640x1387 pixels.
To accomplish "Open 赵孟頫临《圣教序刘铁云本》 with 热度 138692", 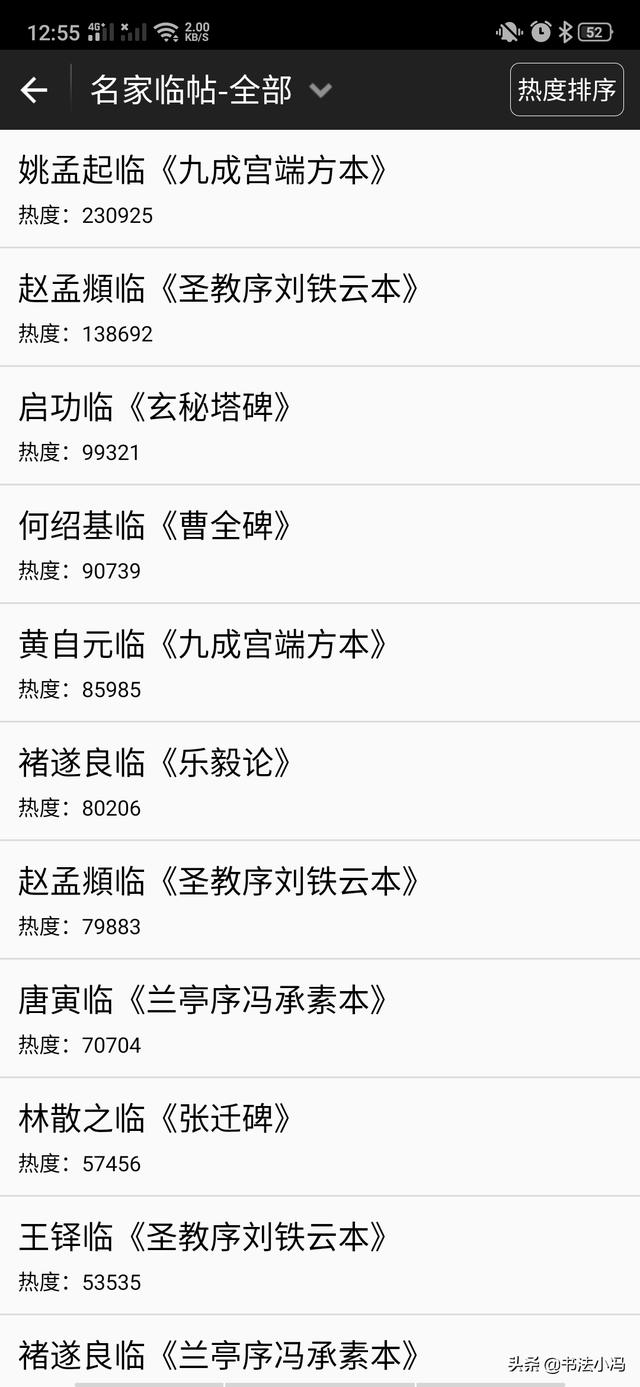I will [320, 307].
